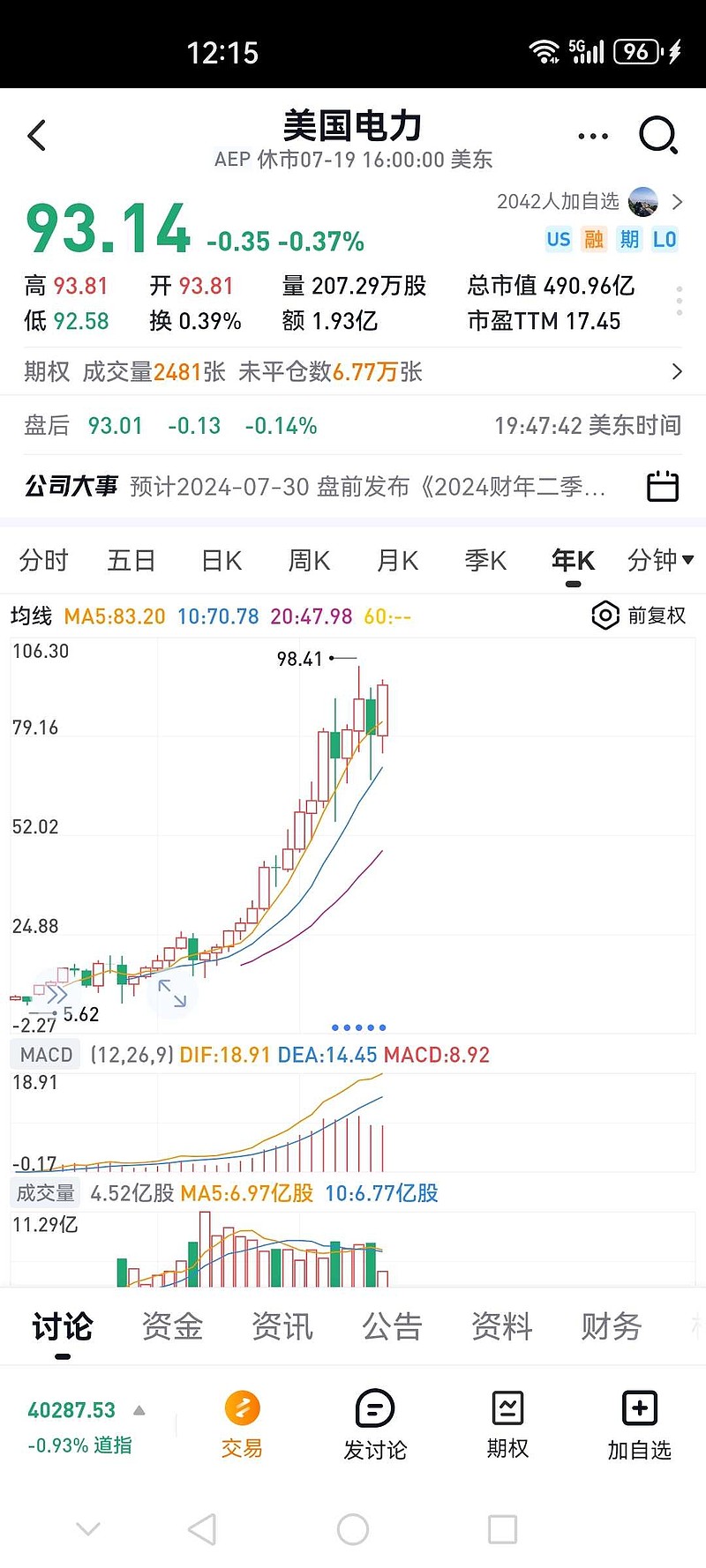Open the 期权 options volume row
This screenshot has height=1568, width=706.
click(x=353, y=371)
